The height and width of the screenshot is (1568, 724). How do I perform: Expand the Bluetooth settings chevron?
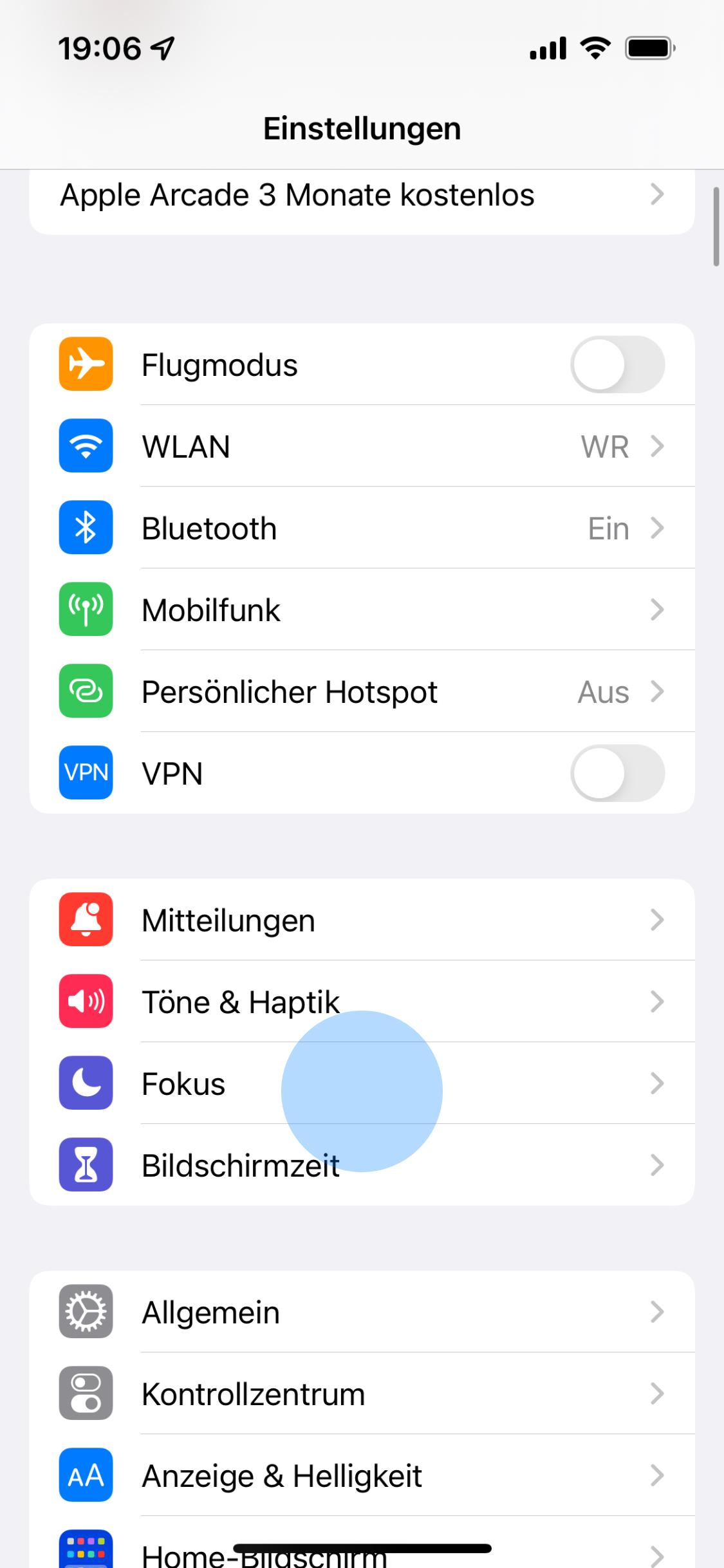657,527
